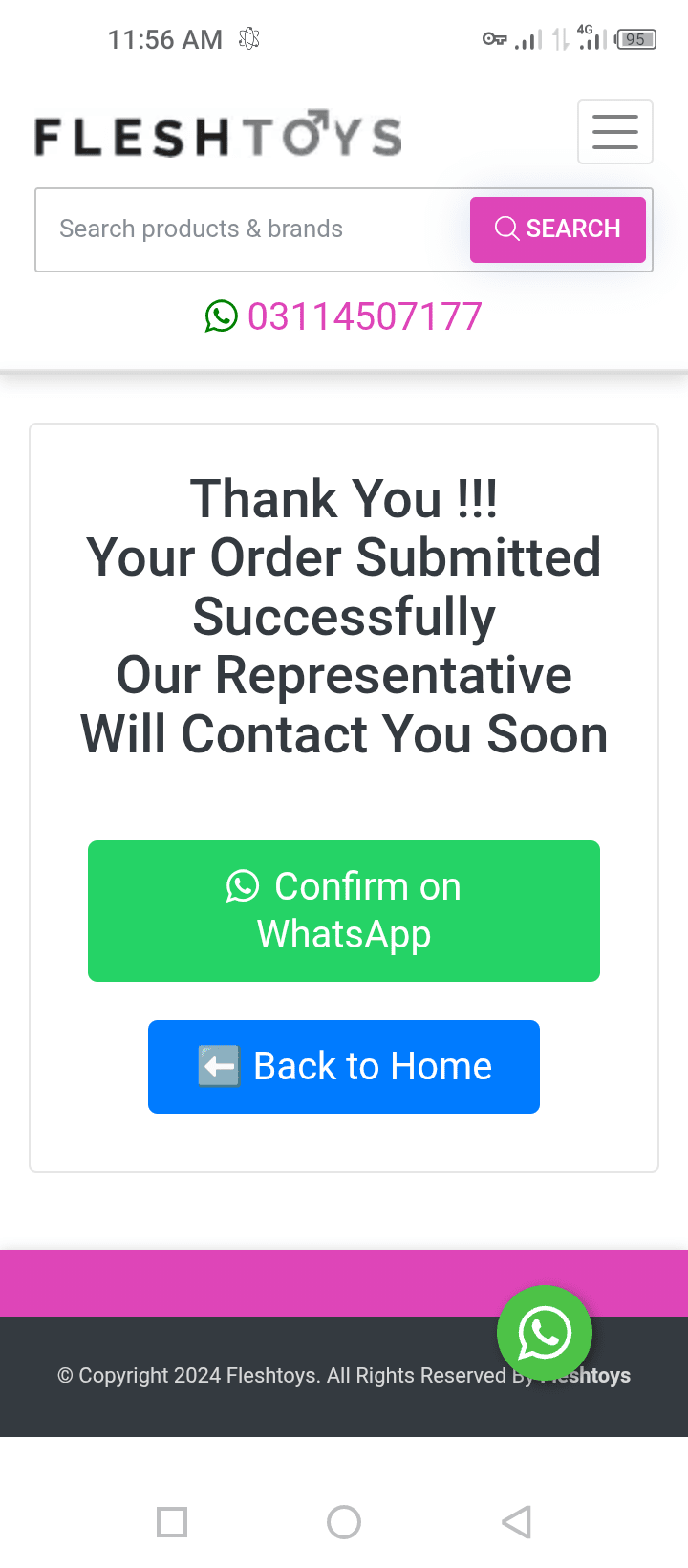The height and width of the screenshot is (1568, 688).
Task: Open the floating WhatsApp chat bubble
Action: coord(545,1333)
